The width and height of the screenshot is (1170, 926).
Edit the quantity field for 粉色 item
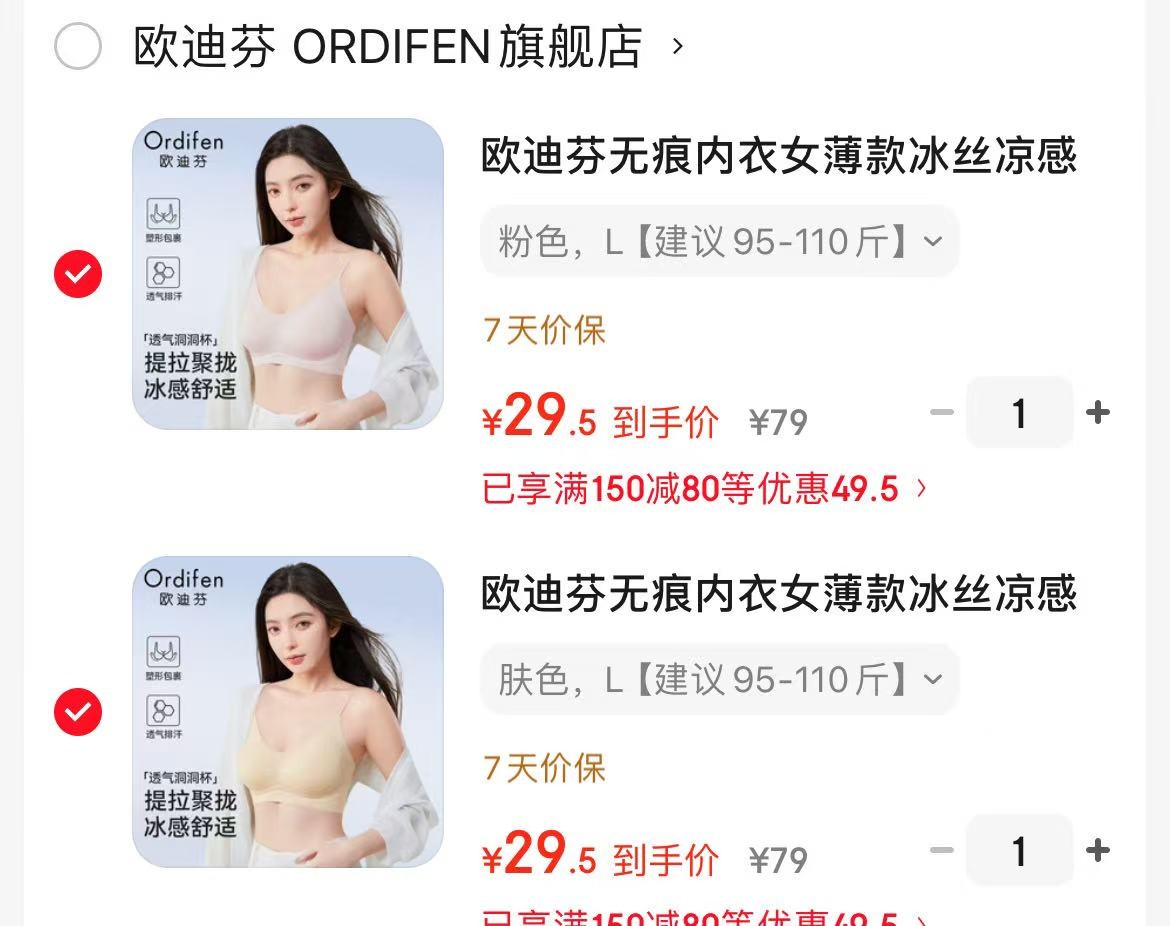tap(1019, 412)
